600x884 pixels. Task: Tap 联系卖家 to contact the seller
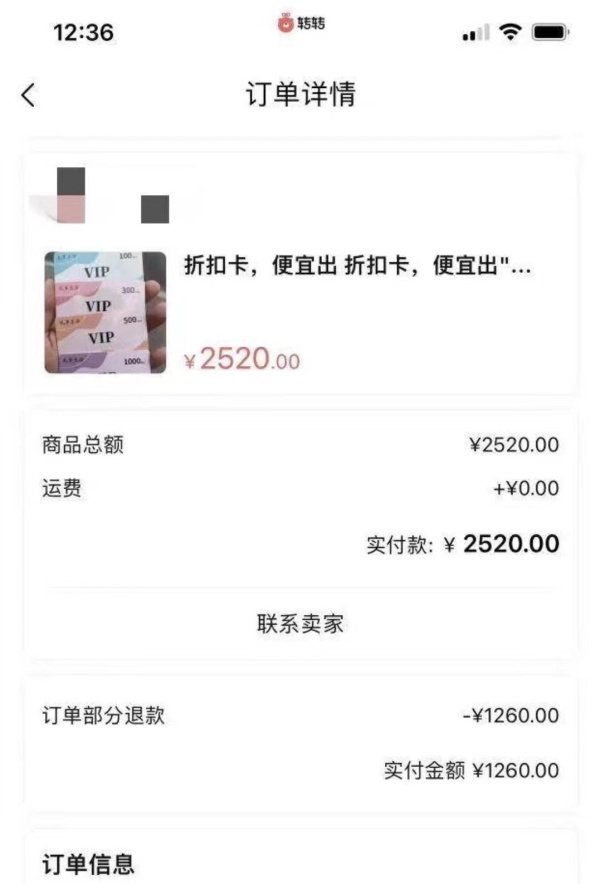coord(300,624)
